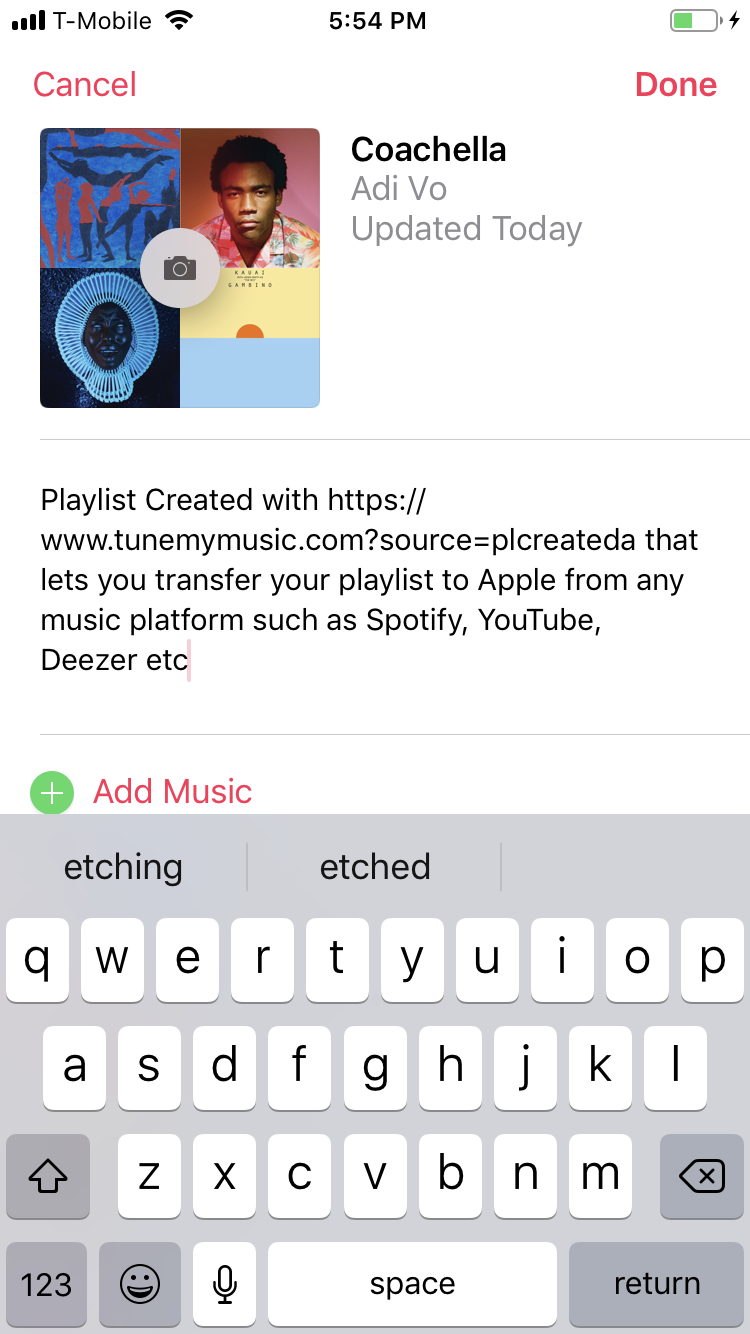Tap the return key on keyboard
This screenshot has width=750, height=1334.
coord(656,1284)
